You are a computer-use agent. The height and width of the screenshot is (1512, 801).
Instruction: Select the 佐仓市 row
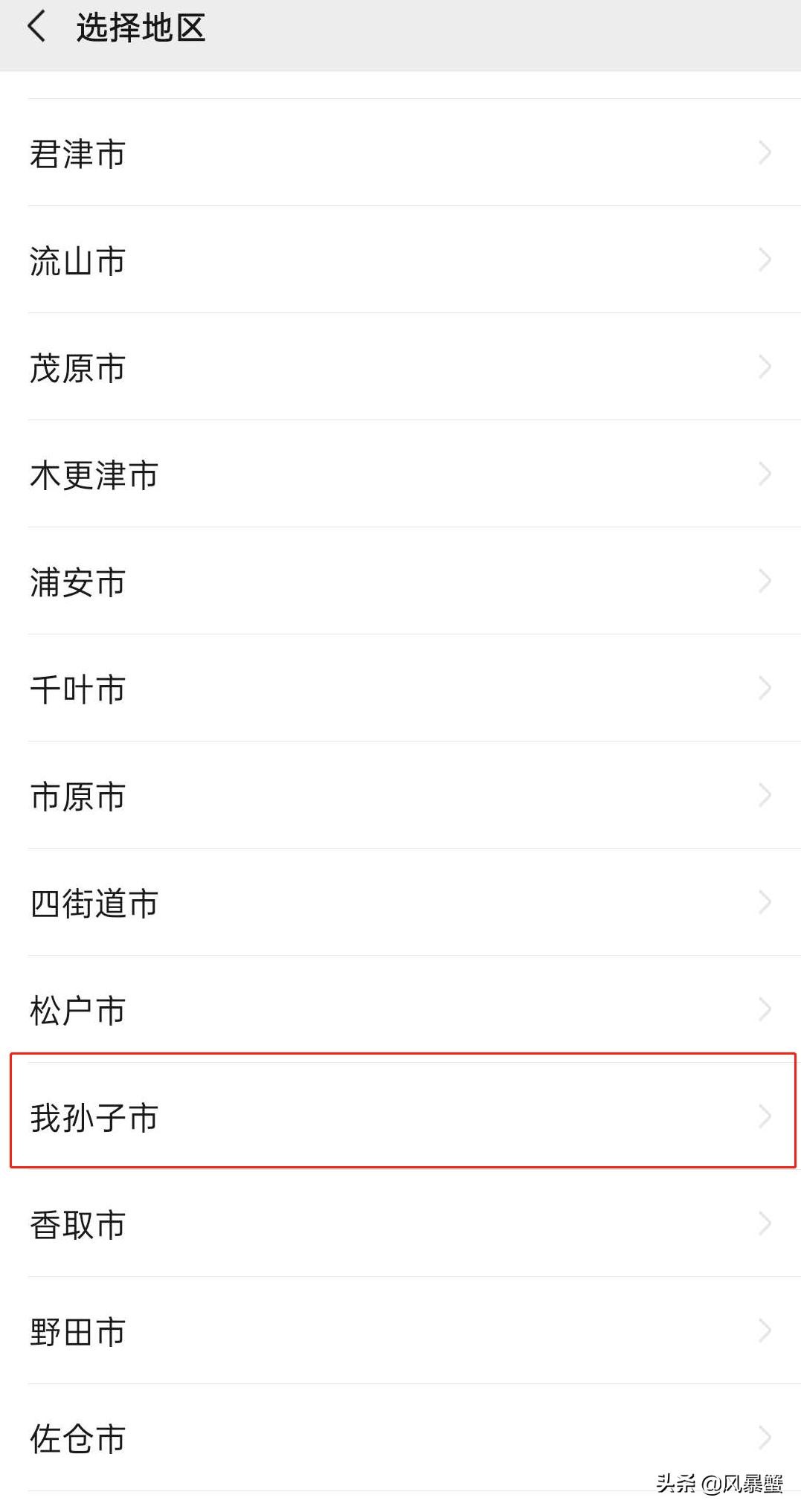click(x=400, y=1439)
